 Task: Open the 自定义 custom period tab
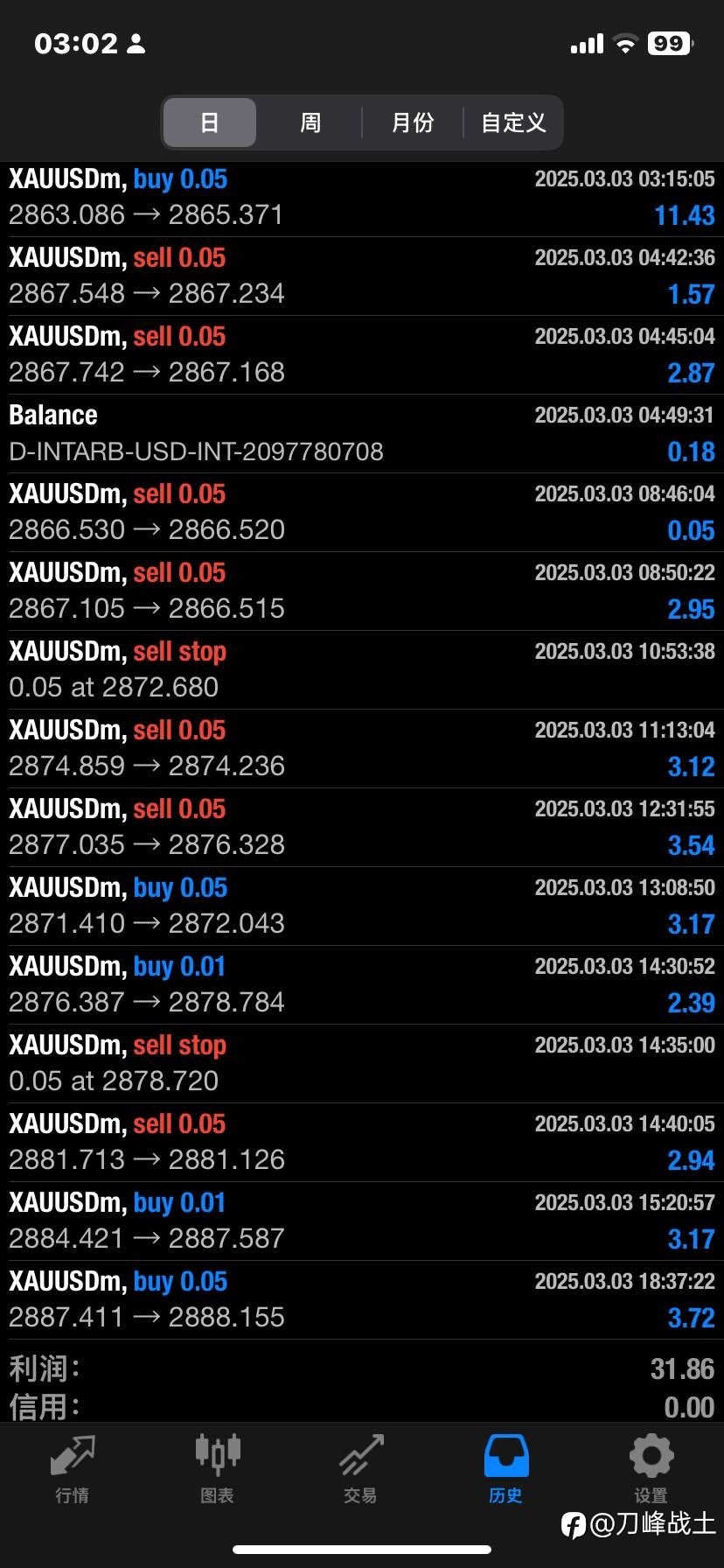click(513, 122)
